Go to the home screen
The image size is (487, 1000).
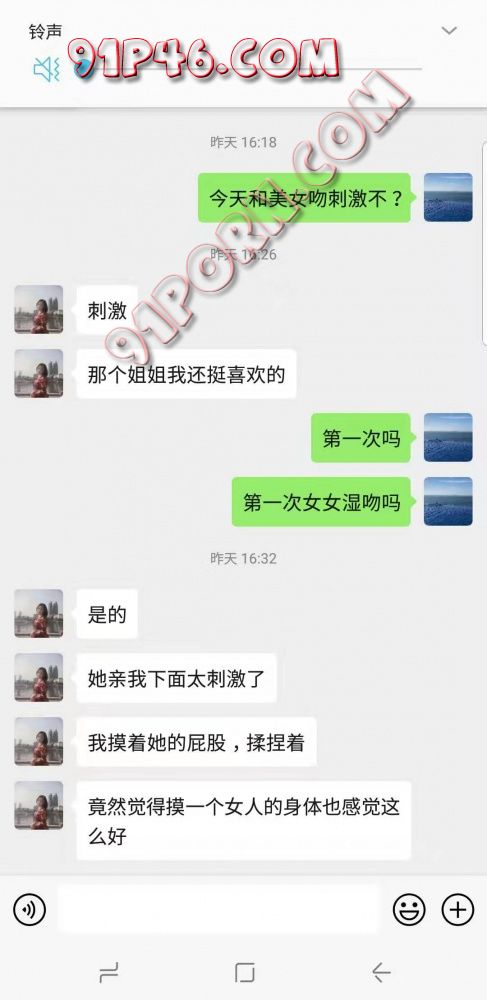pyautogui.click(x=244, y=972)
